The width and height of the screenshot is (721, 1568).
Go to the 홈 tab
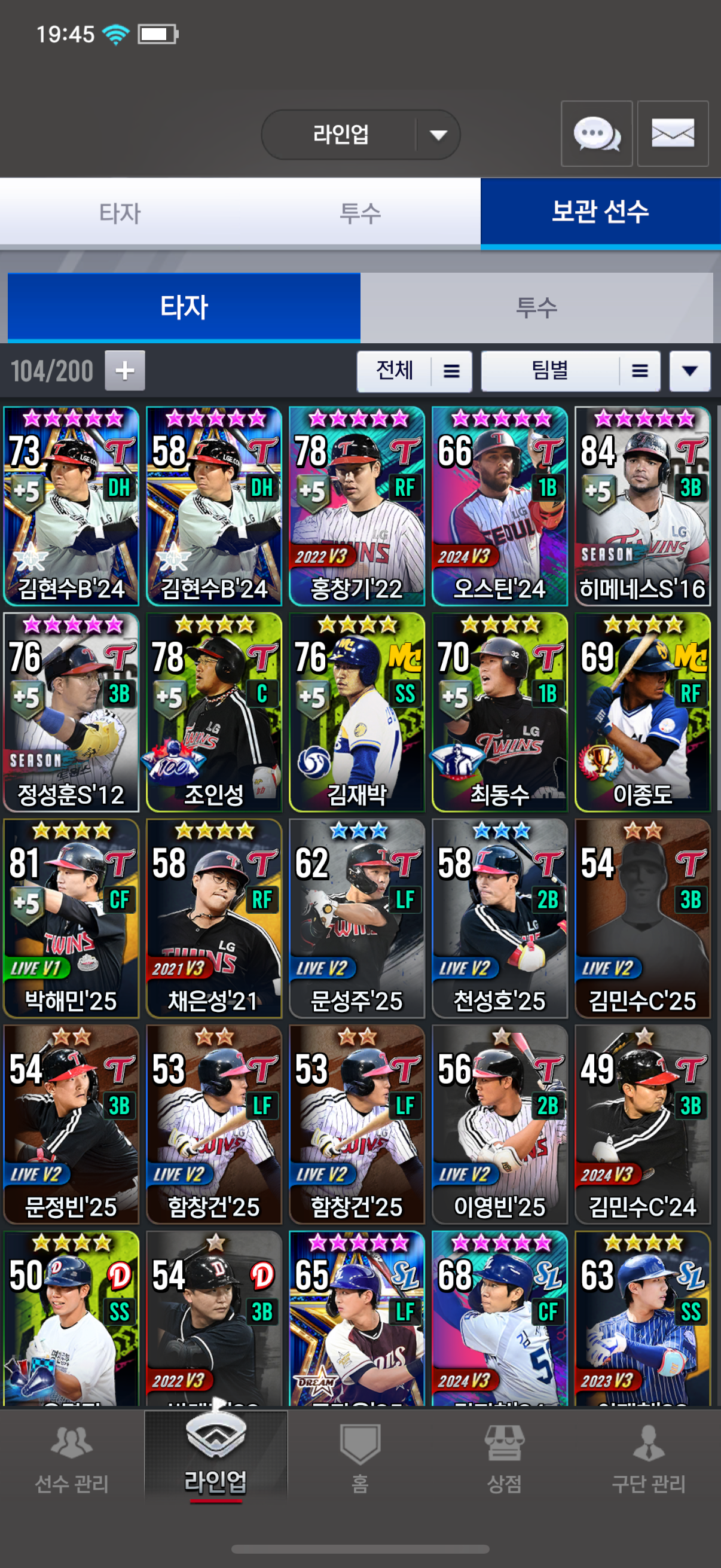(x=360, y=1459)
